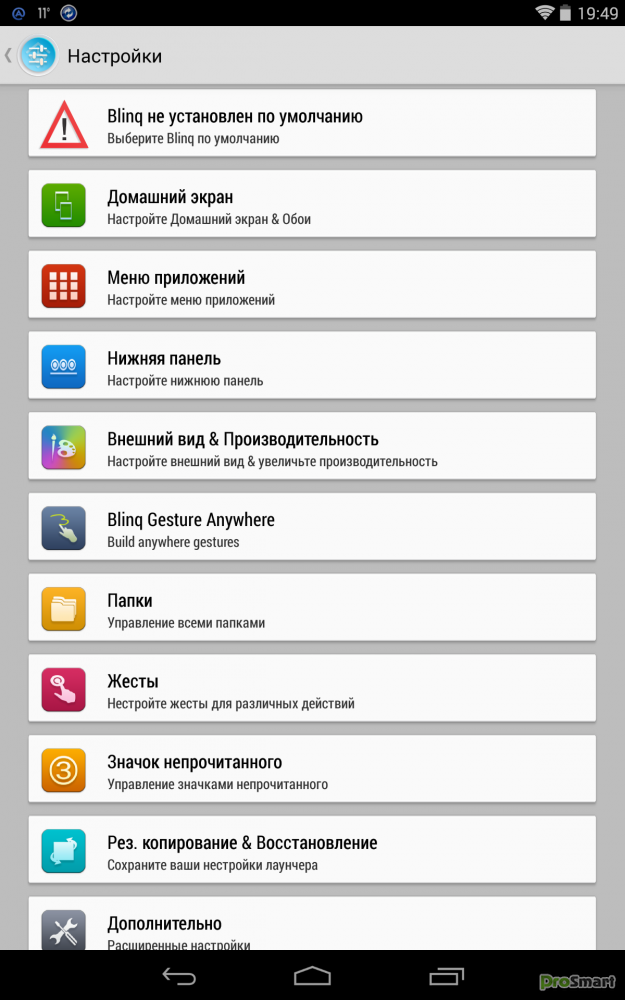The width and height of the screenshot is (625, 1000).
Task: Open Blinq Gesture Anywhere
Action: tap(312, 528)
